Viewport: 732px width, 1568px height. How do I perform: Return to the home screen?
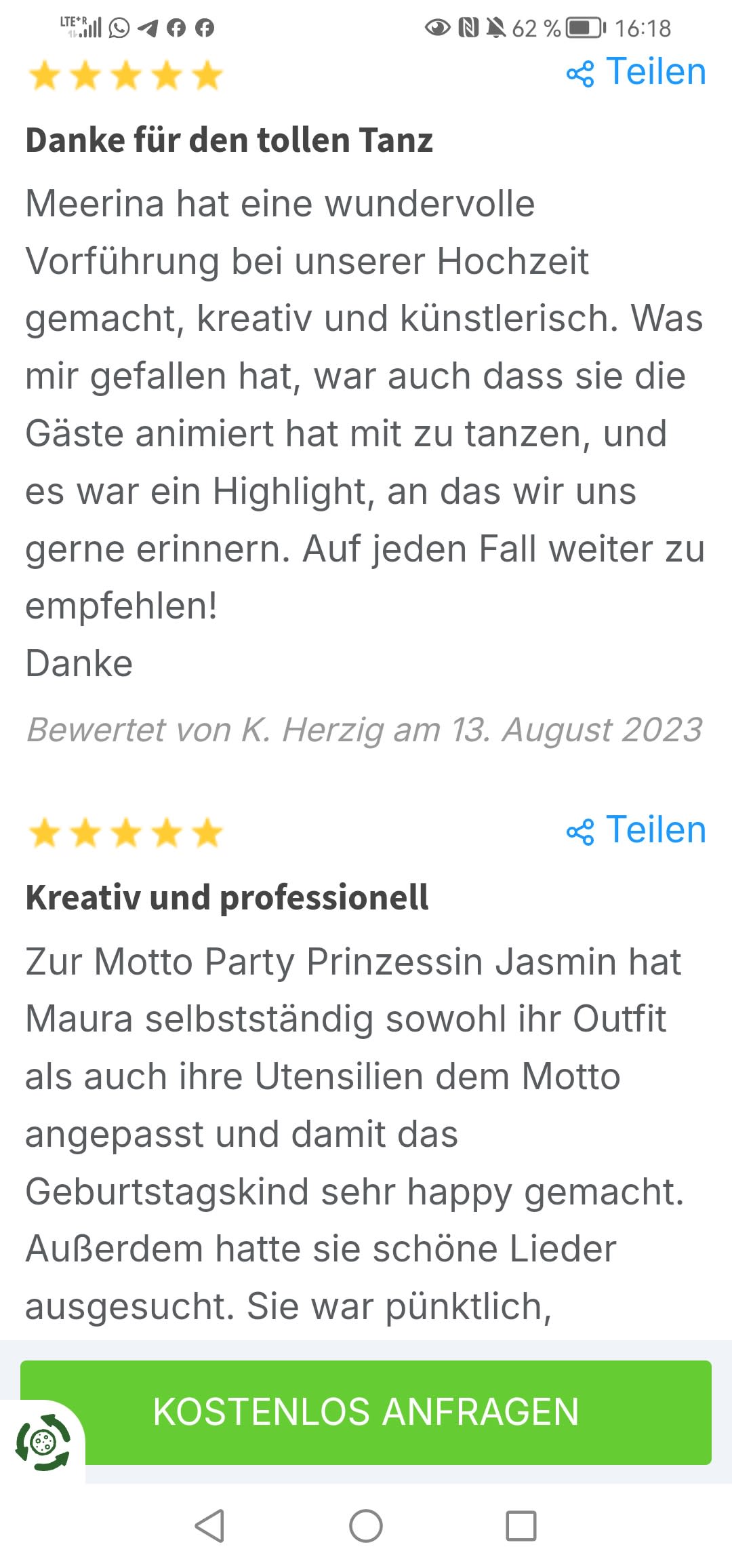pos(366,1527)
